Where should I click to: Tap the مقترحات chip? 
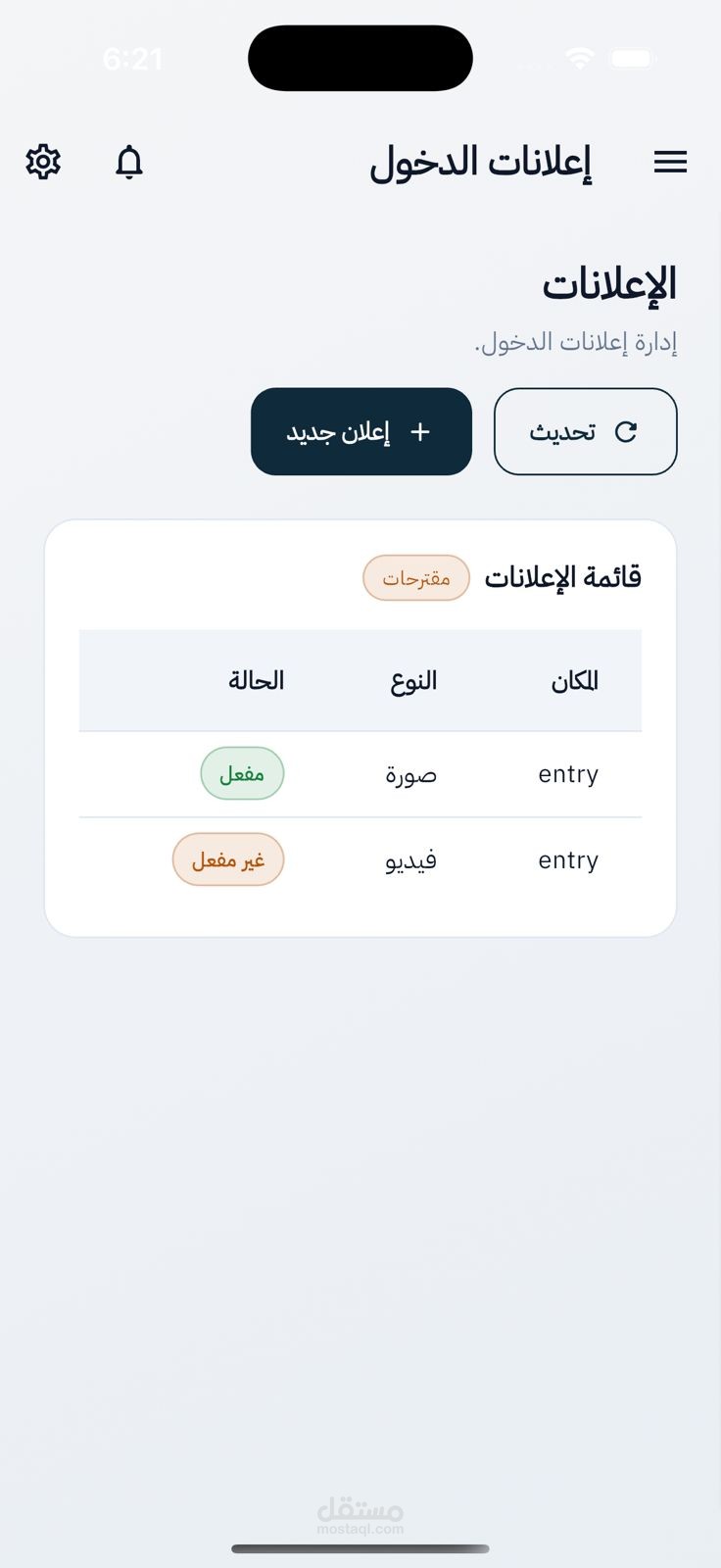tap(416, 578)
